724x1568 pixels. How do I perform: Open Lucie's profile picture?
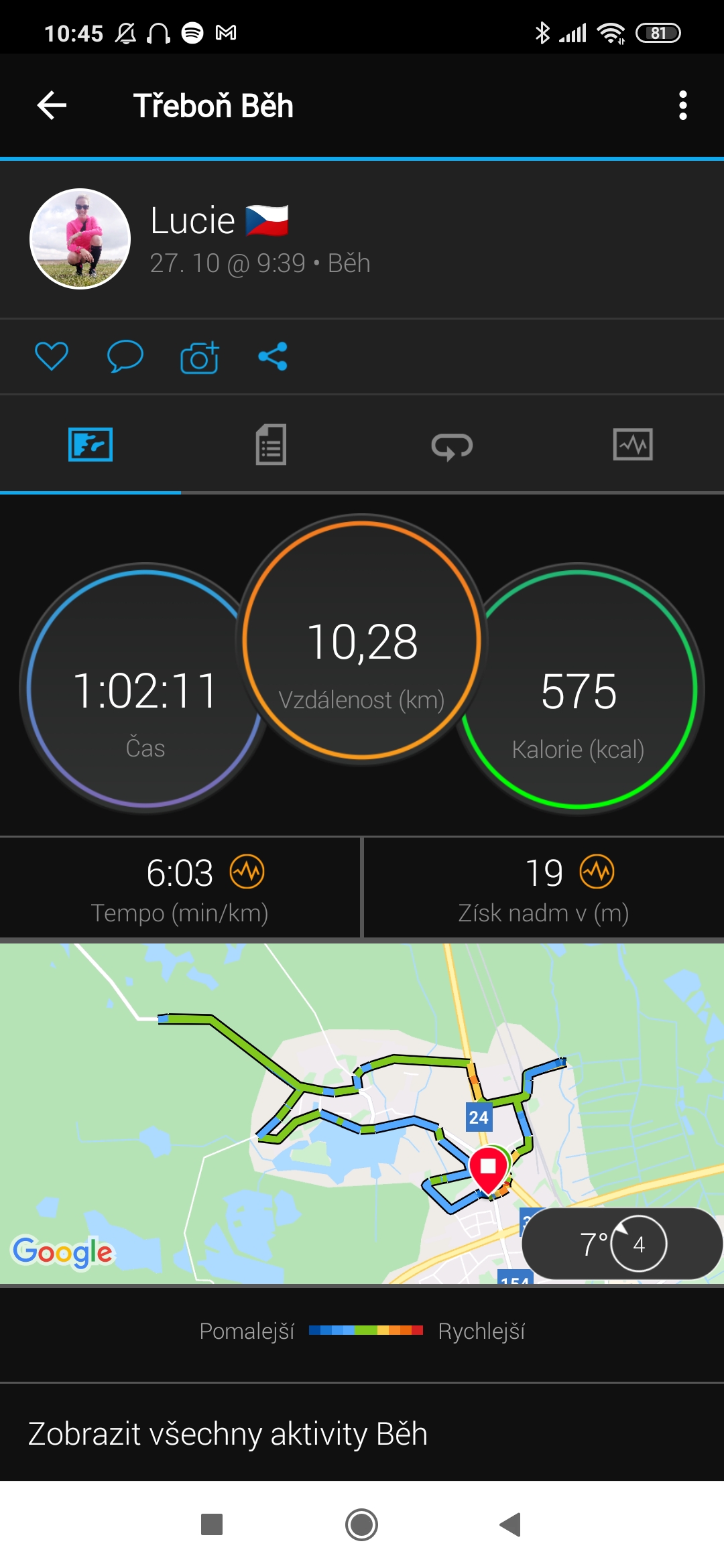click(x=80, y=239)
